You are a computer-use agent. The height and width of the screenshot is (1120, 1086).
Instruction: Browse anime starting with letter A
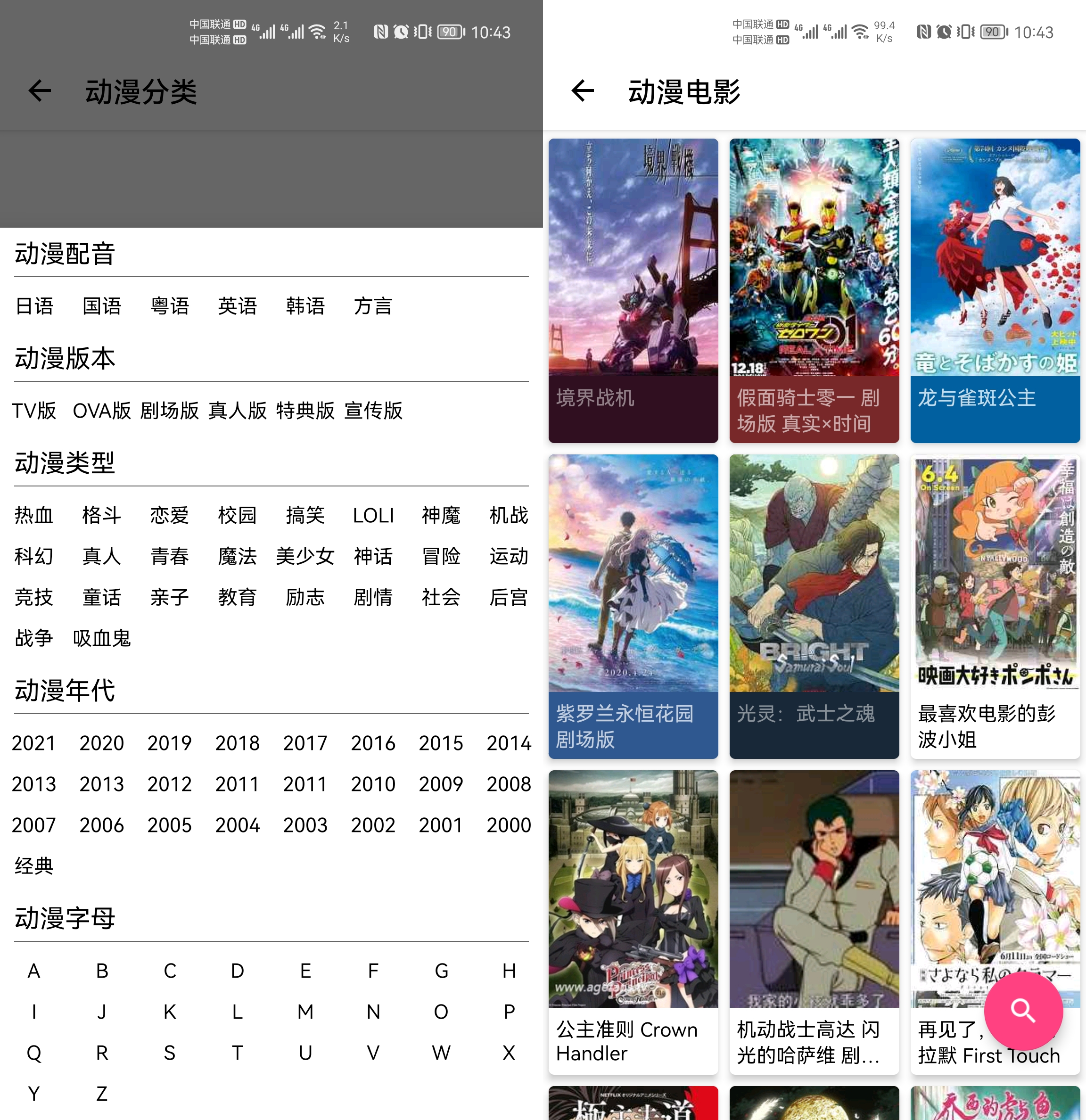pyautogui.click(x=34, y=971)
